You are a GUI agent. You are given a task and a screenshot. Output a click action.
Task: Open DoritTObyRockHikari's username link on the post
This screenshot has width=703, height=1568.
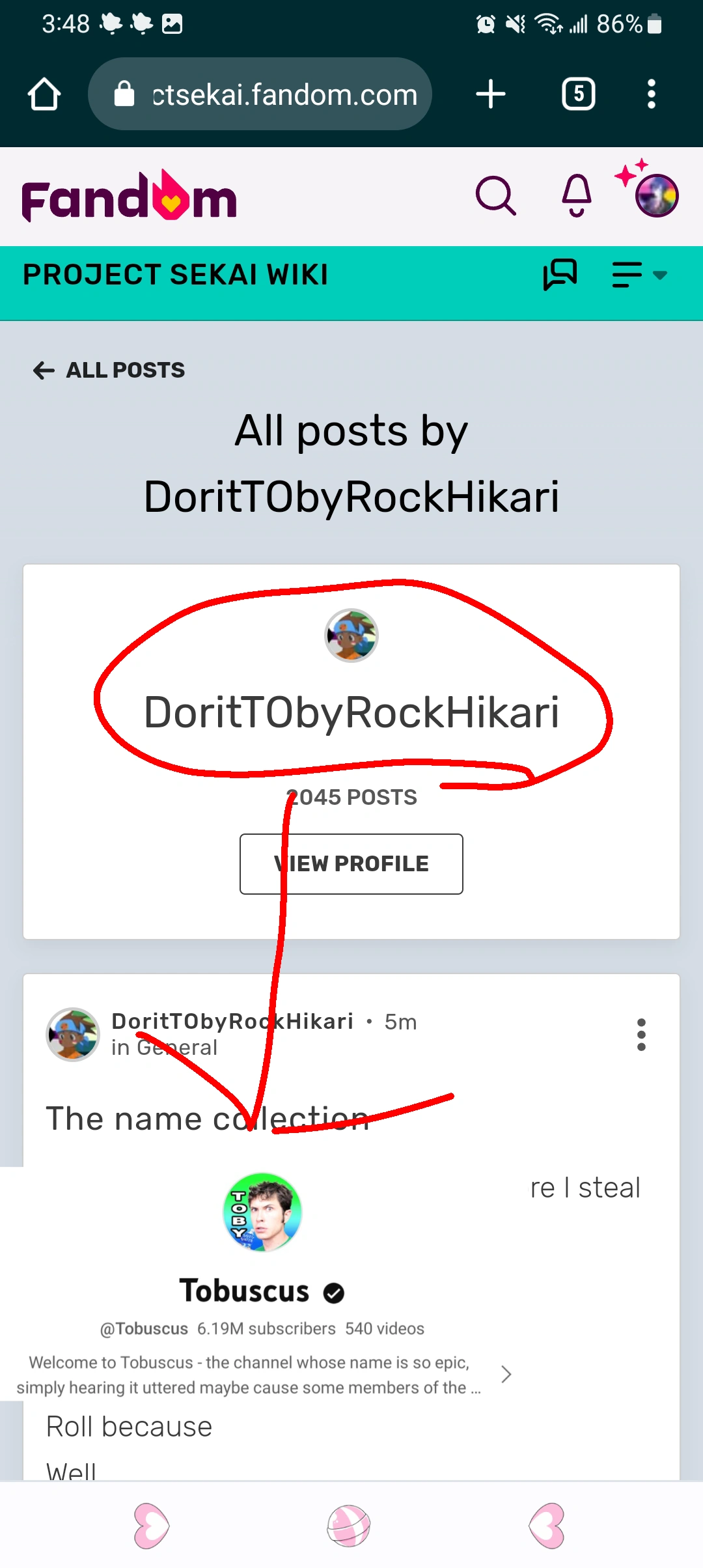pyautogui.click(x=232, y=1021)
